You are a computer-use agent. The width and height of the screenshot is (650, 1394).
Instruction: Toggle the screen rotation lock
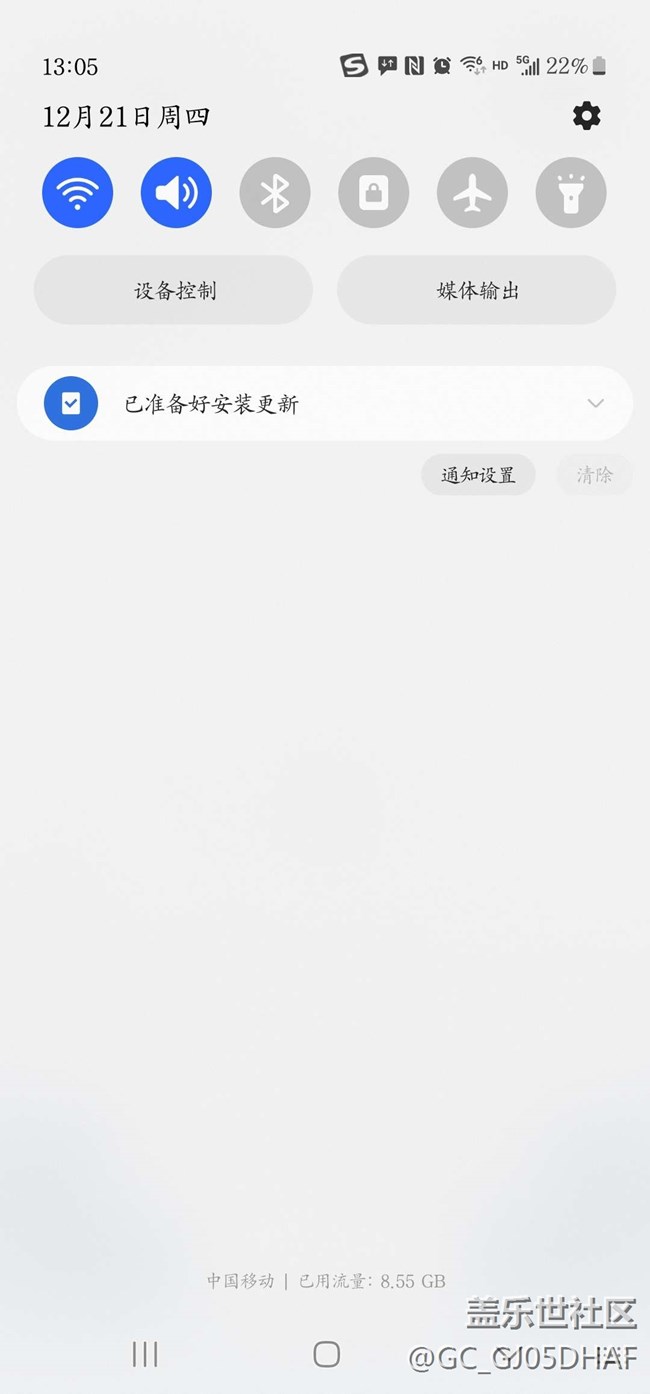[373, 192]
